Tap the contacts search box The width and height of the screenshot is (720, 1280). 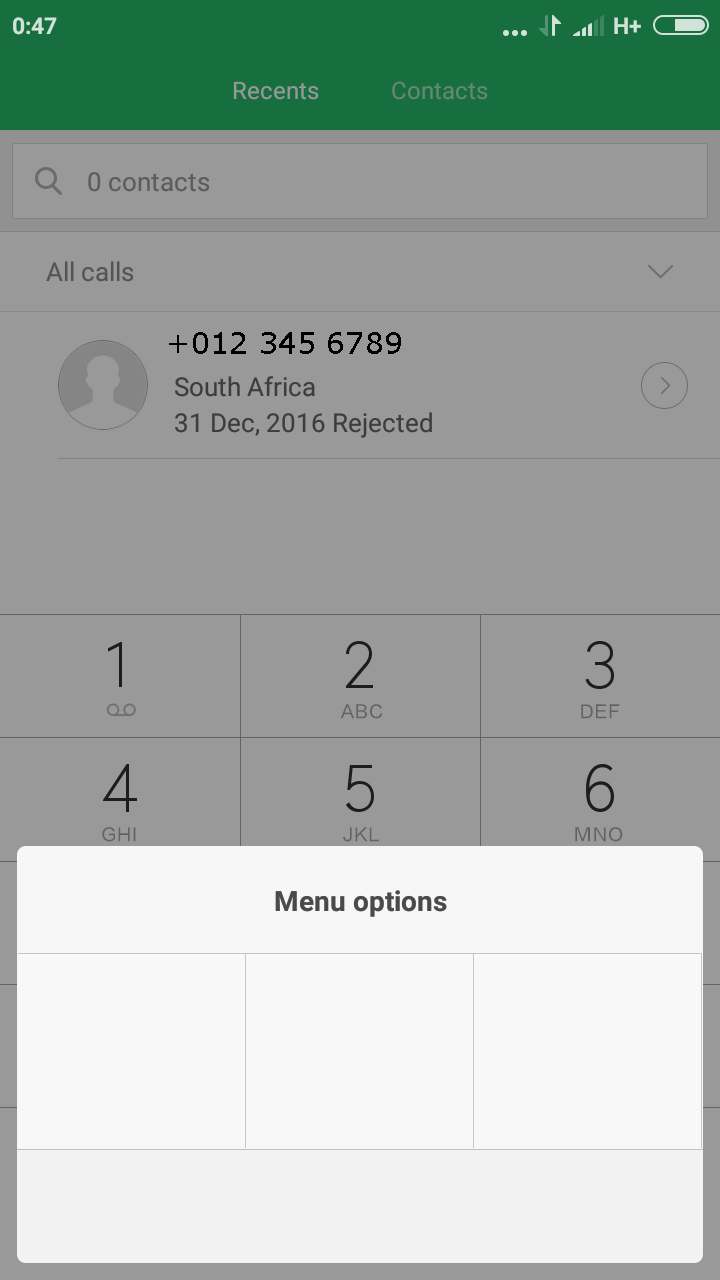(360, 182)
